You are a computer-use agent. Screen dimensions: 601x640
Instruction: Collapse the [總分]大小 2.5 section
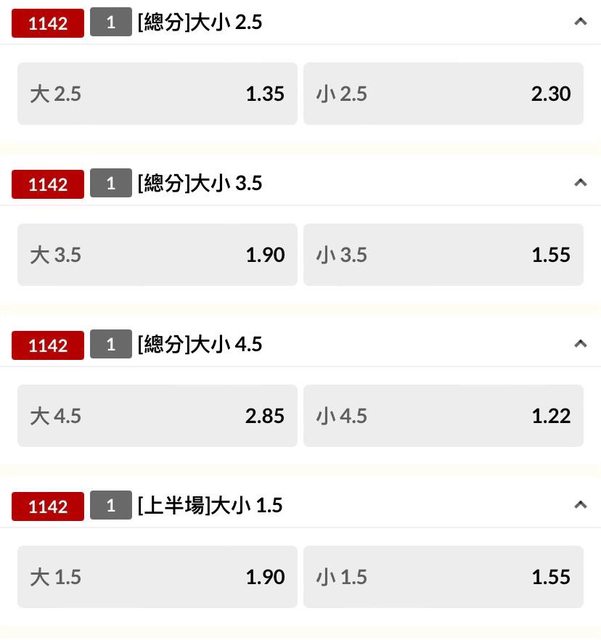[580, 21]
